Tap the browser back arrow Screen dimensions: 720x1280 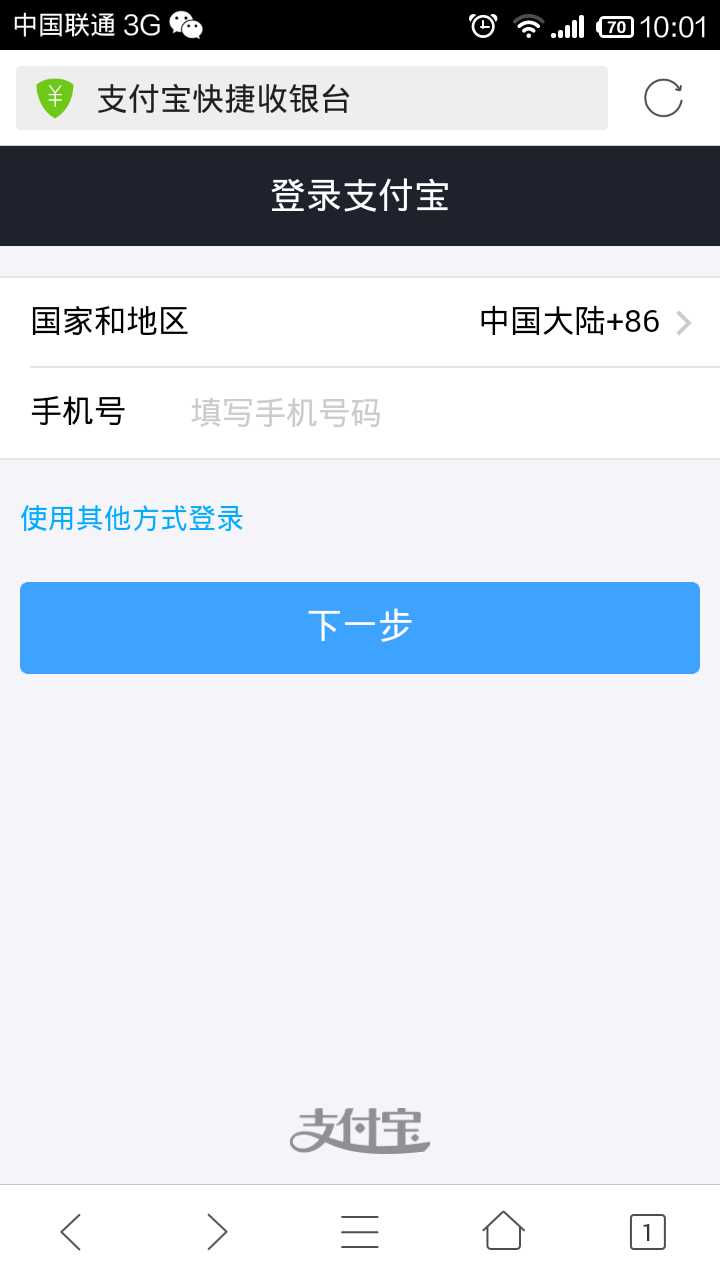(x=69, y=1231)
